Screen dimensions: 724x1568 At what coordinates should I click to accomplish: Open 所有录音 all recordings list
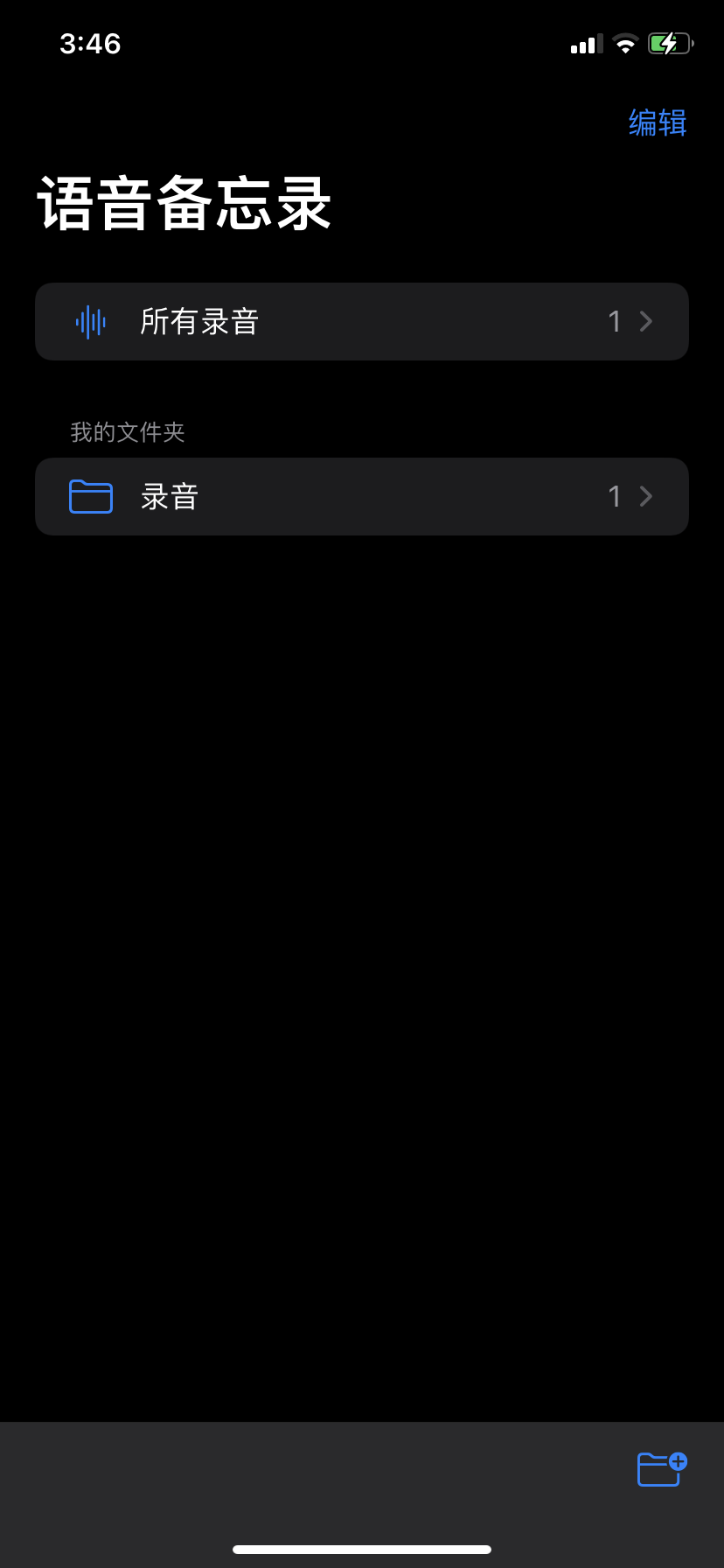362,321
